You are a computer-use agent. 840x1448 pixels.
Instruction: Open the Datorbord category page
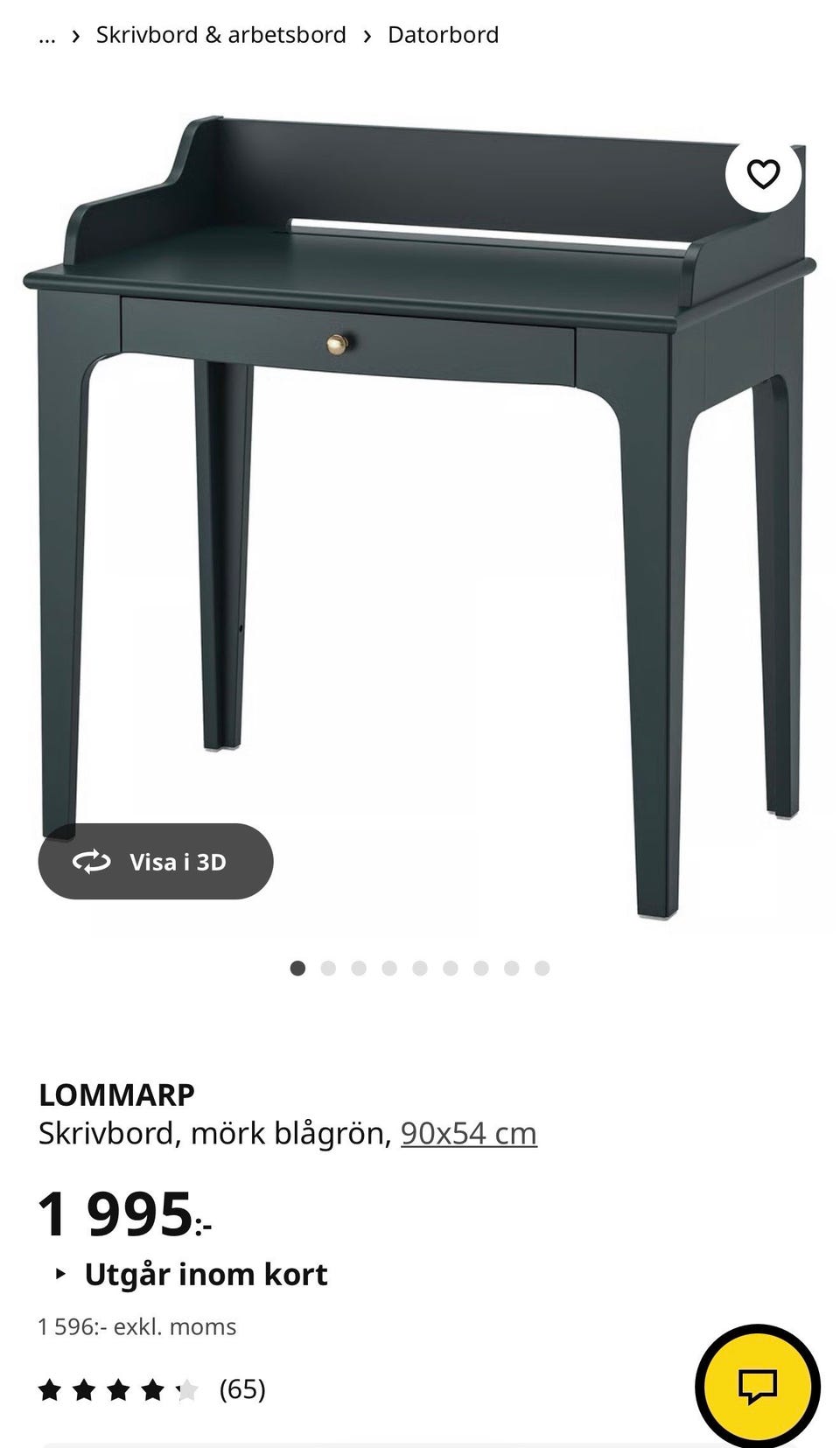coord(442,35)
